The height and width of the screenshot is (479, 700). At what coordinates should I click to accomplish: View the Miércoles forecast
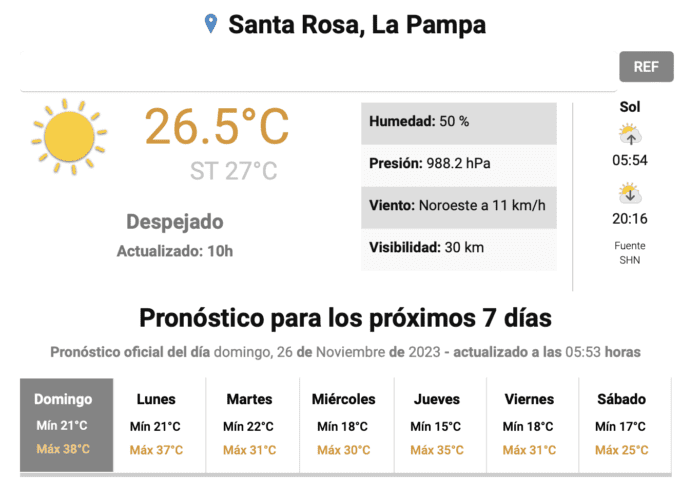[343, 424]
